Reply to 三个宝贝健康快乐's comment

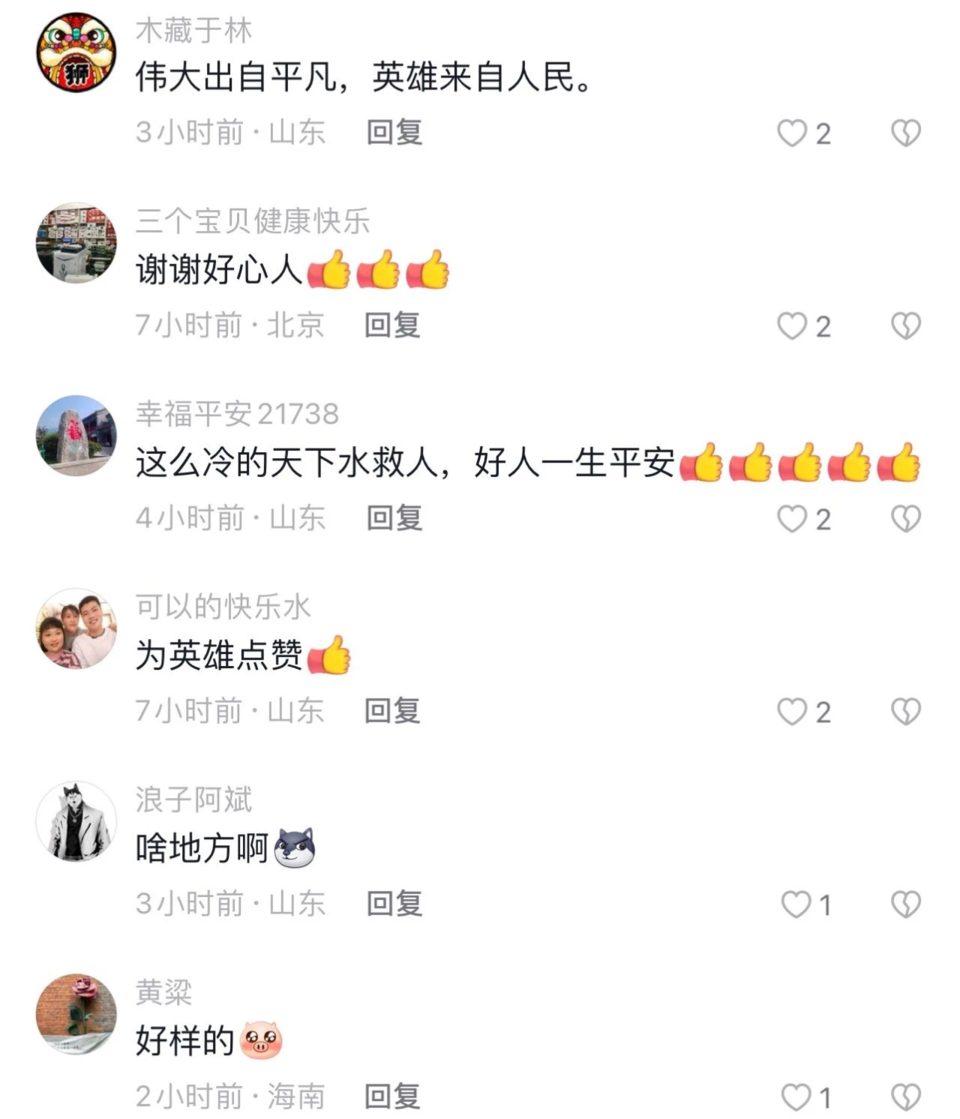pos(392,325)
